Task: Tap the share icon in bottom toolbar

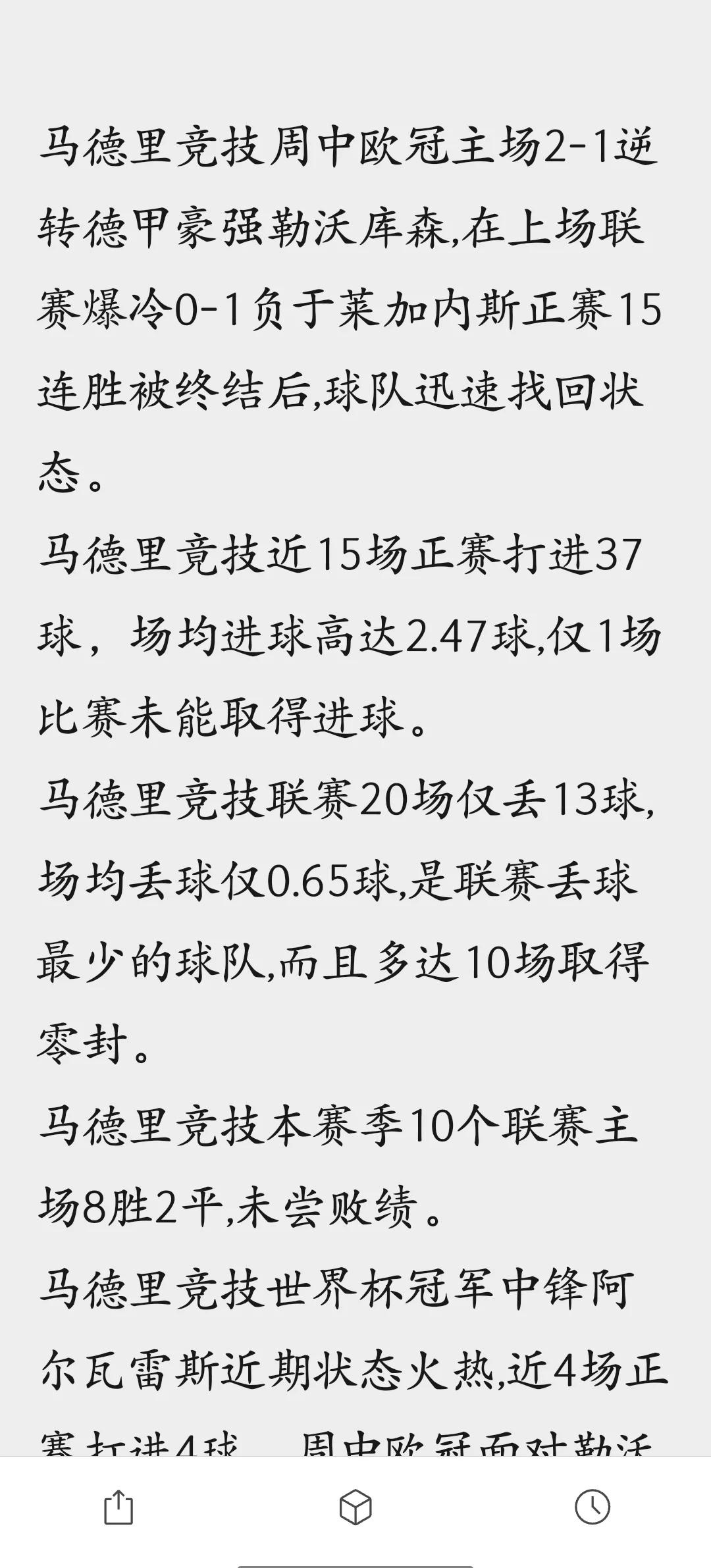Action: [118, 1507]
